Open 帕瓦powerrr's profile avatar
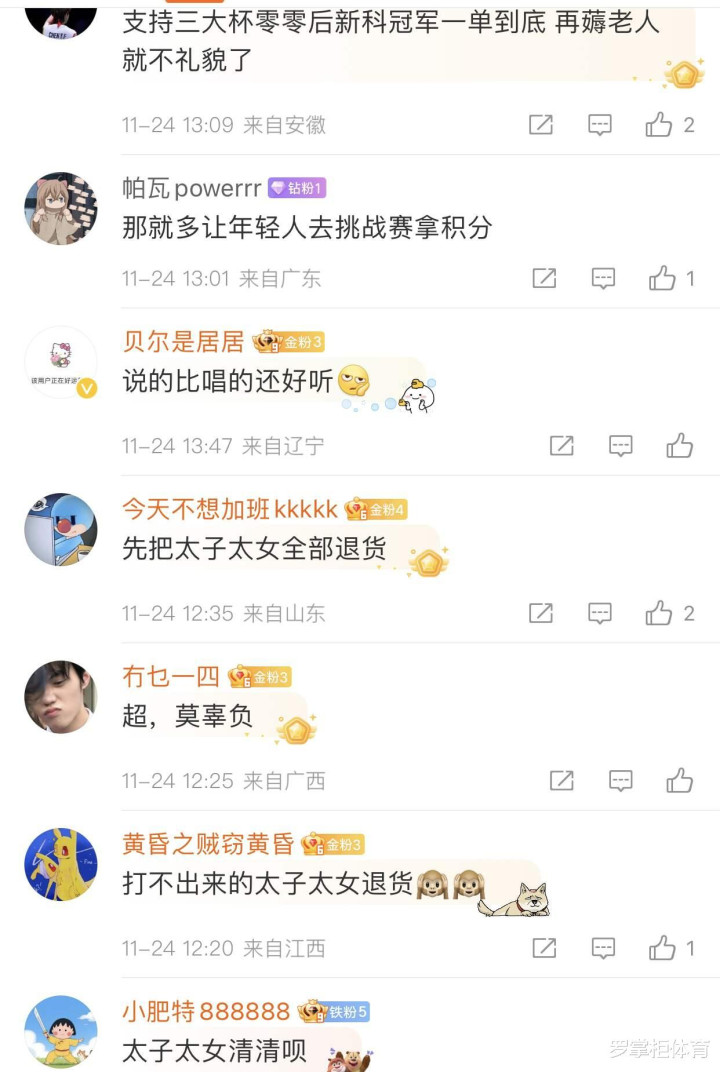The image size is (720, 1072). click(x=61, y=208)
